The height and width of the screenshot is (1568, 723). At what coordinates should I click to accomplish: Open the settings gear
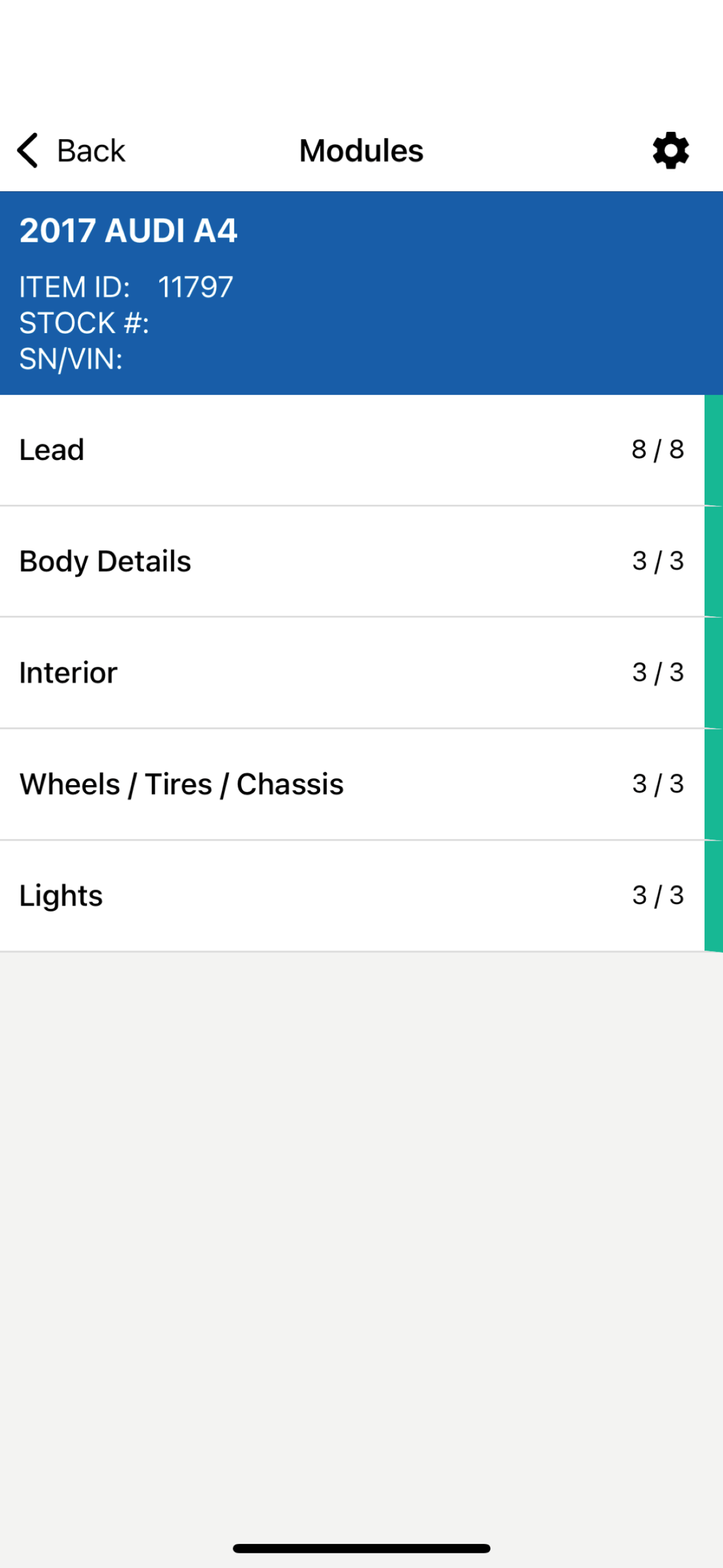(x=671, y=150)
